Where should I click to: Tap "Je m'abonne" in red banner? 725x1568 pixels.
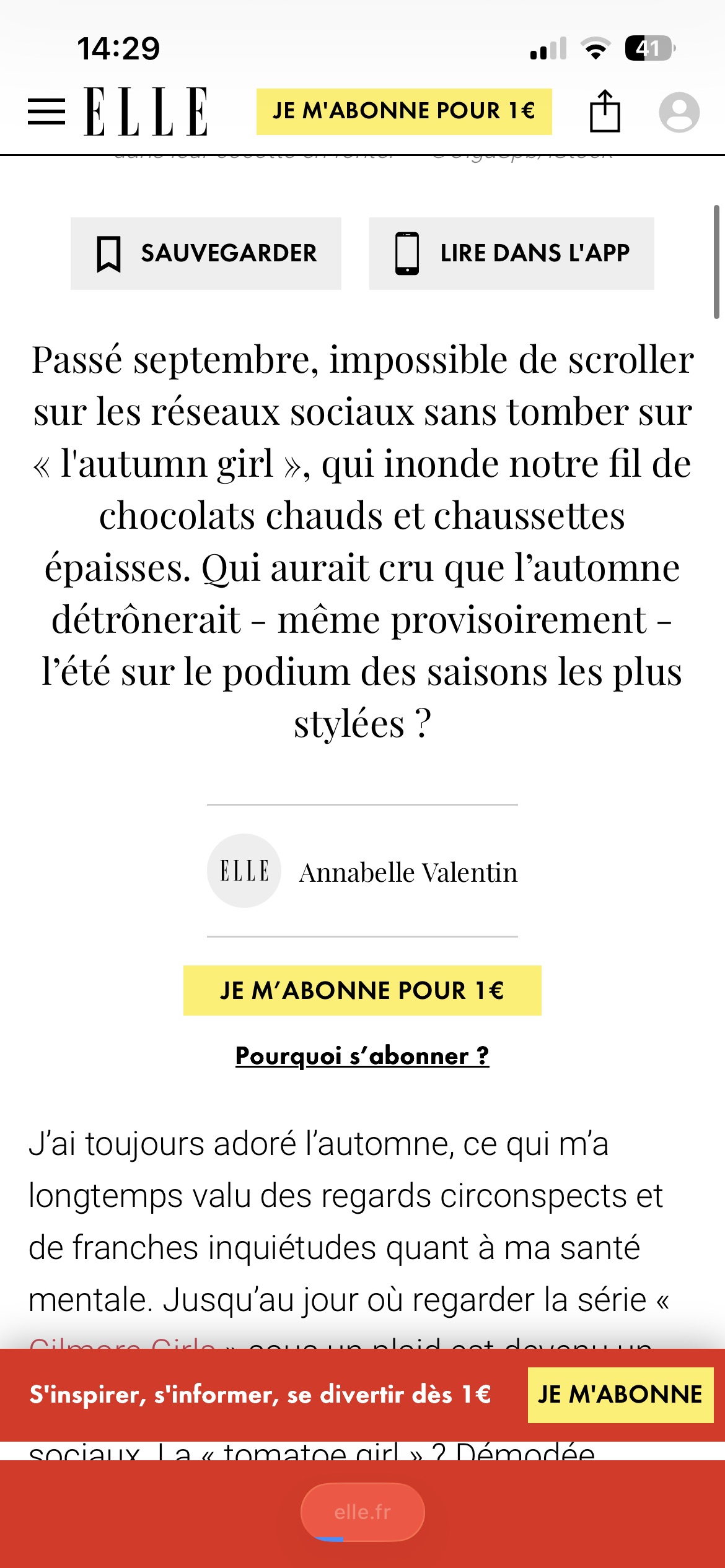point(620,1395)
